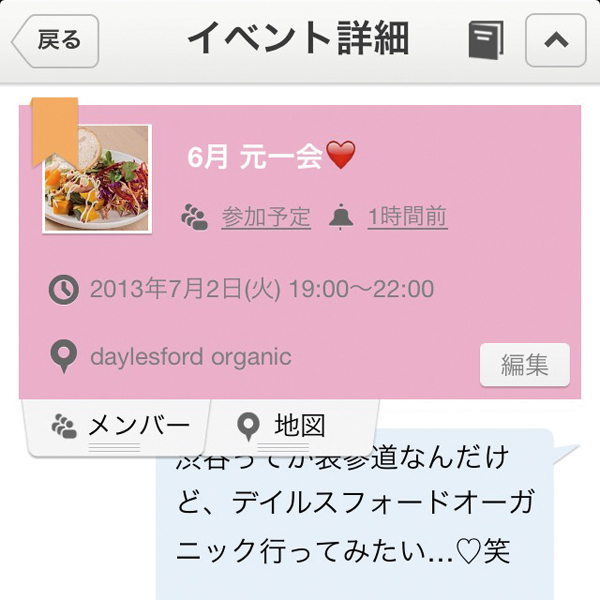The width and height of the screenshot is (600, 600).
Task: View the event's salad photo thumbnail
Action: [97, 179]
